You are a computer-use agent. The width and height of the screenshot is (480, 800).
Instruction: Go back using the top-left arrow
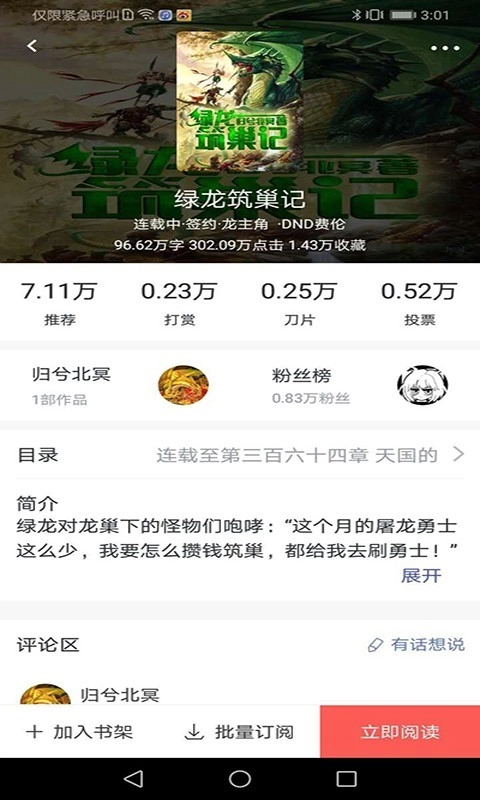point(32,46)
